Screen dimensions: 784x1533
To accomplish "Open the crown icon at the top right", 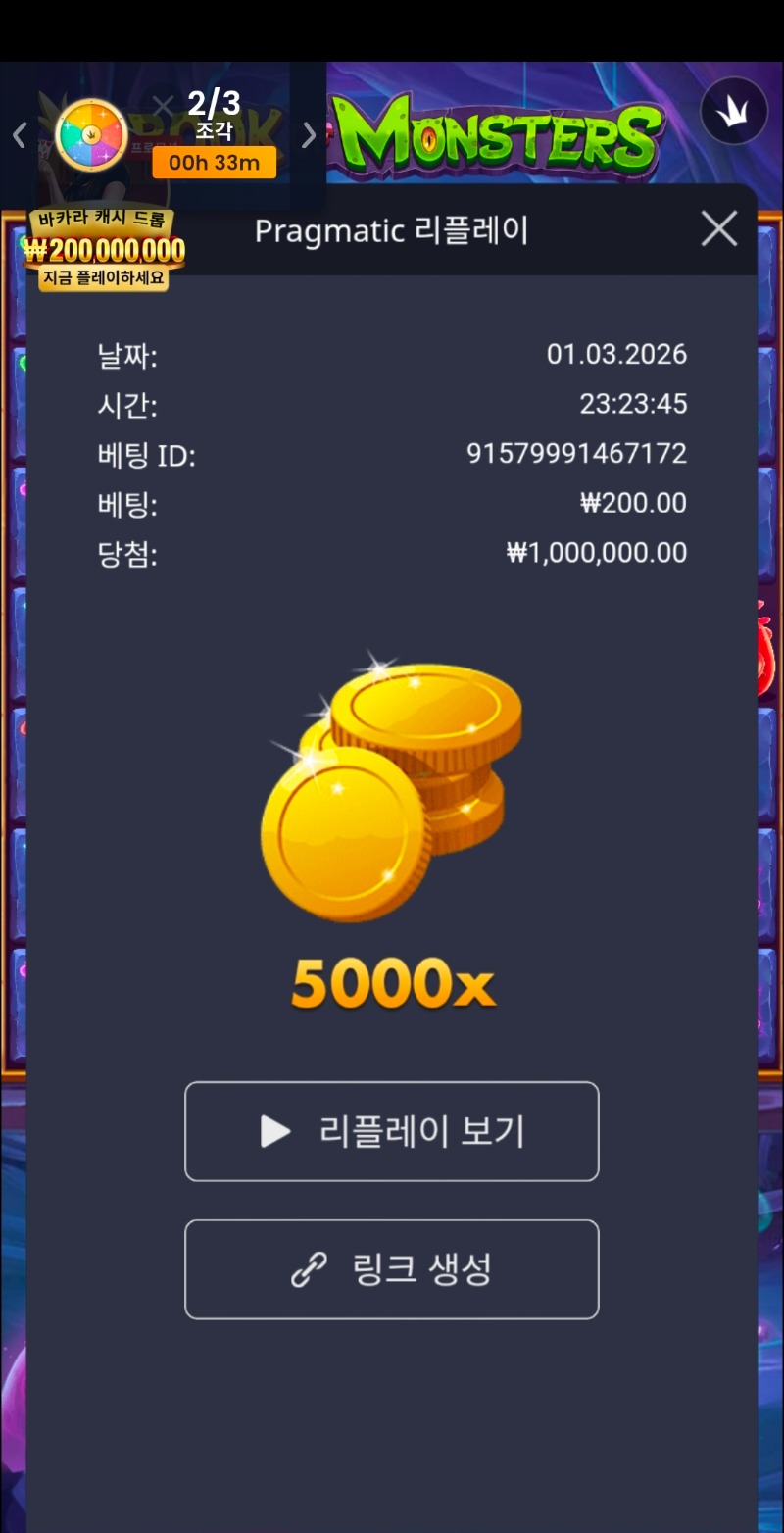I will (734, 111).
